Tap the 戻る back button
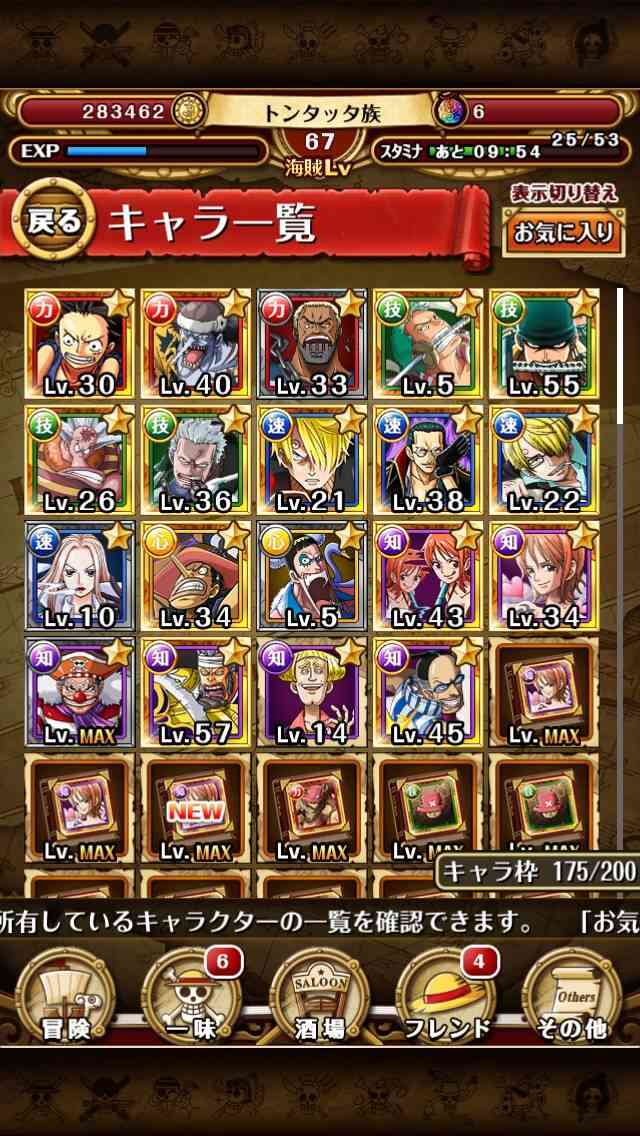This screenshot has width=640, height=1136. (x=54, y=222)
